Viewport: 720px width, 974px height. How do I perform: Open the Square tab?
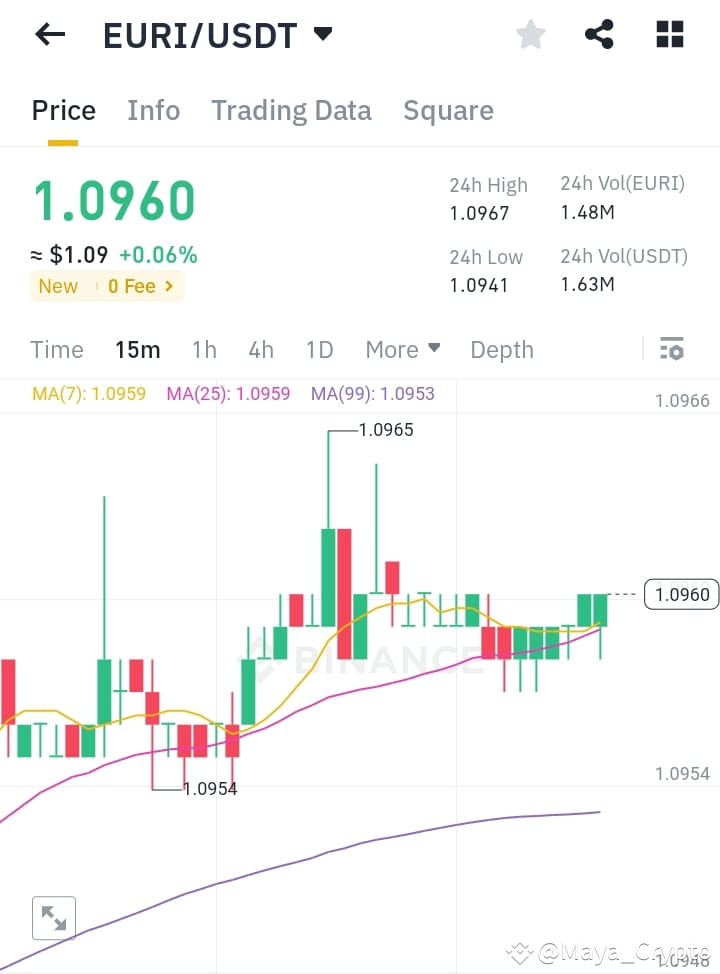point(448,110)
